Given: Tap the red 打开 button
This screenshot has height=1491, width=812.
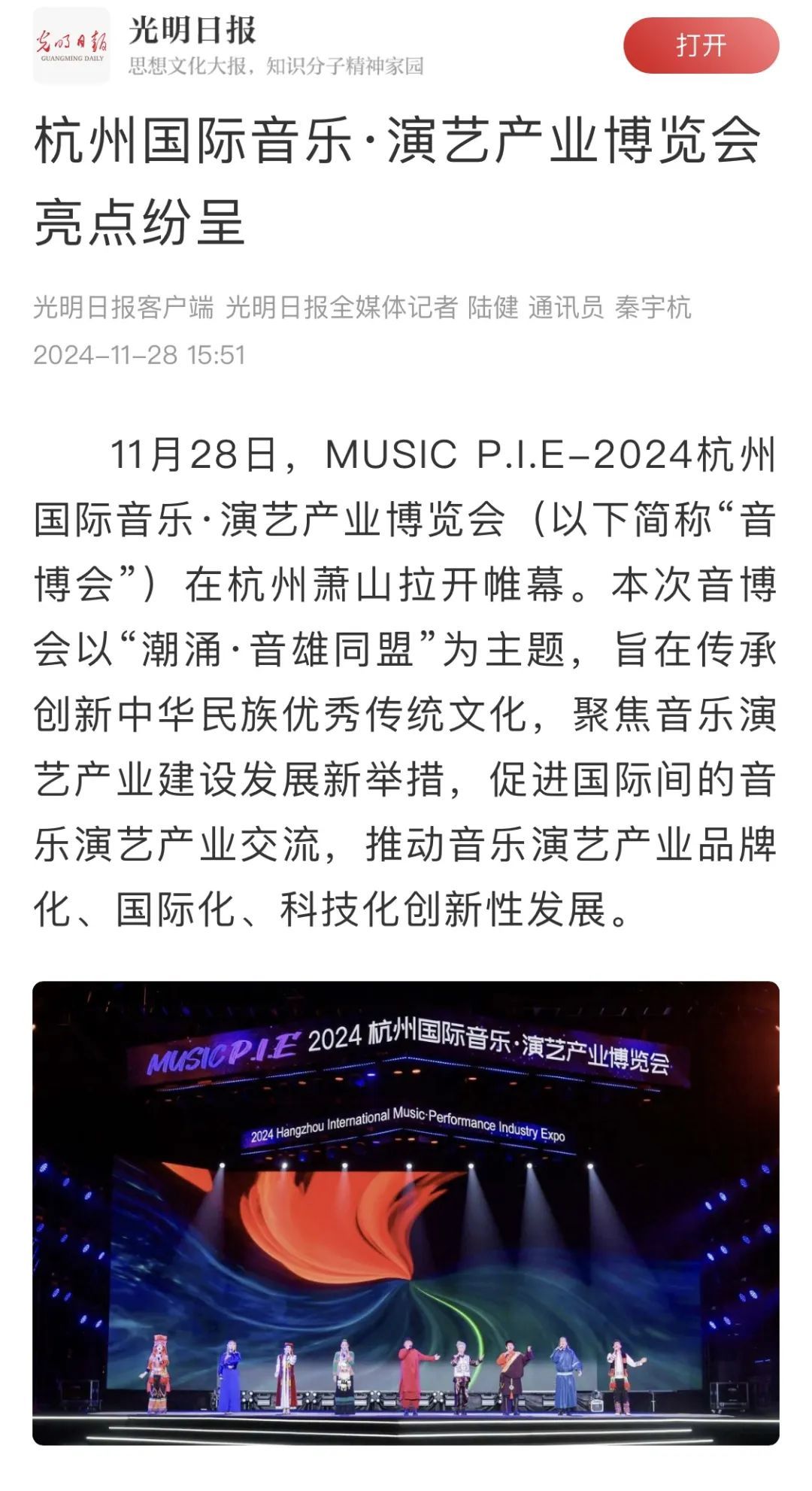Looking at the screenshot, I should pyautogui.click(x=701, y=46).
